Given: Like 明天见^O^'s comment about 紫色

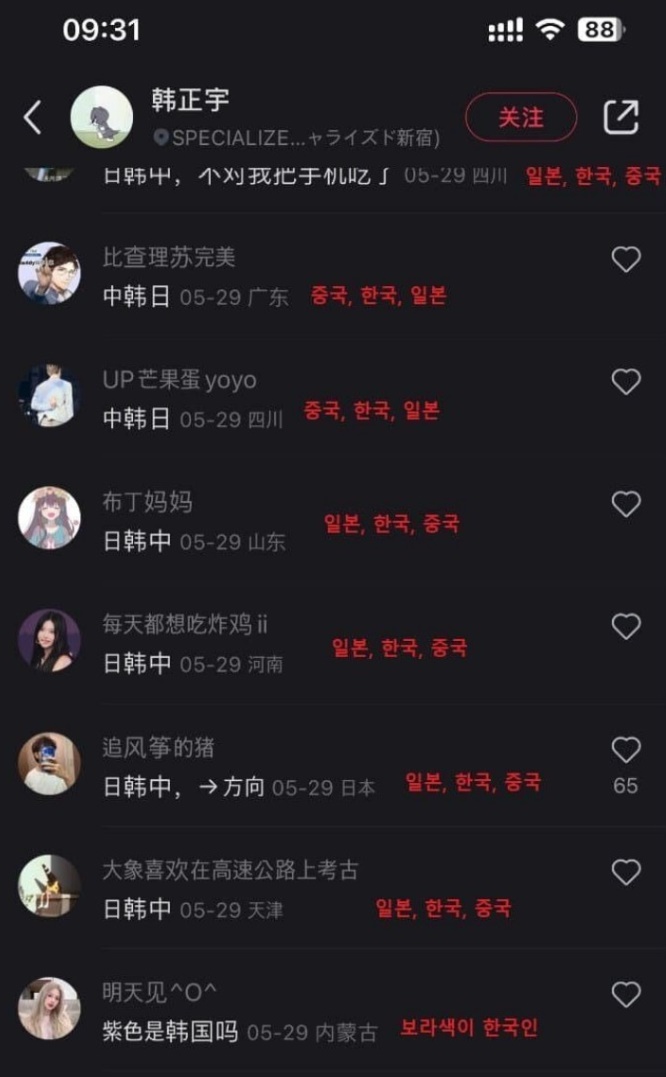Looking at the screenshot, I should click(x=626, y=994).
